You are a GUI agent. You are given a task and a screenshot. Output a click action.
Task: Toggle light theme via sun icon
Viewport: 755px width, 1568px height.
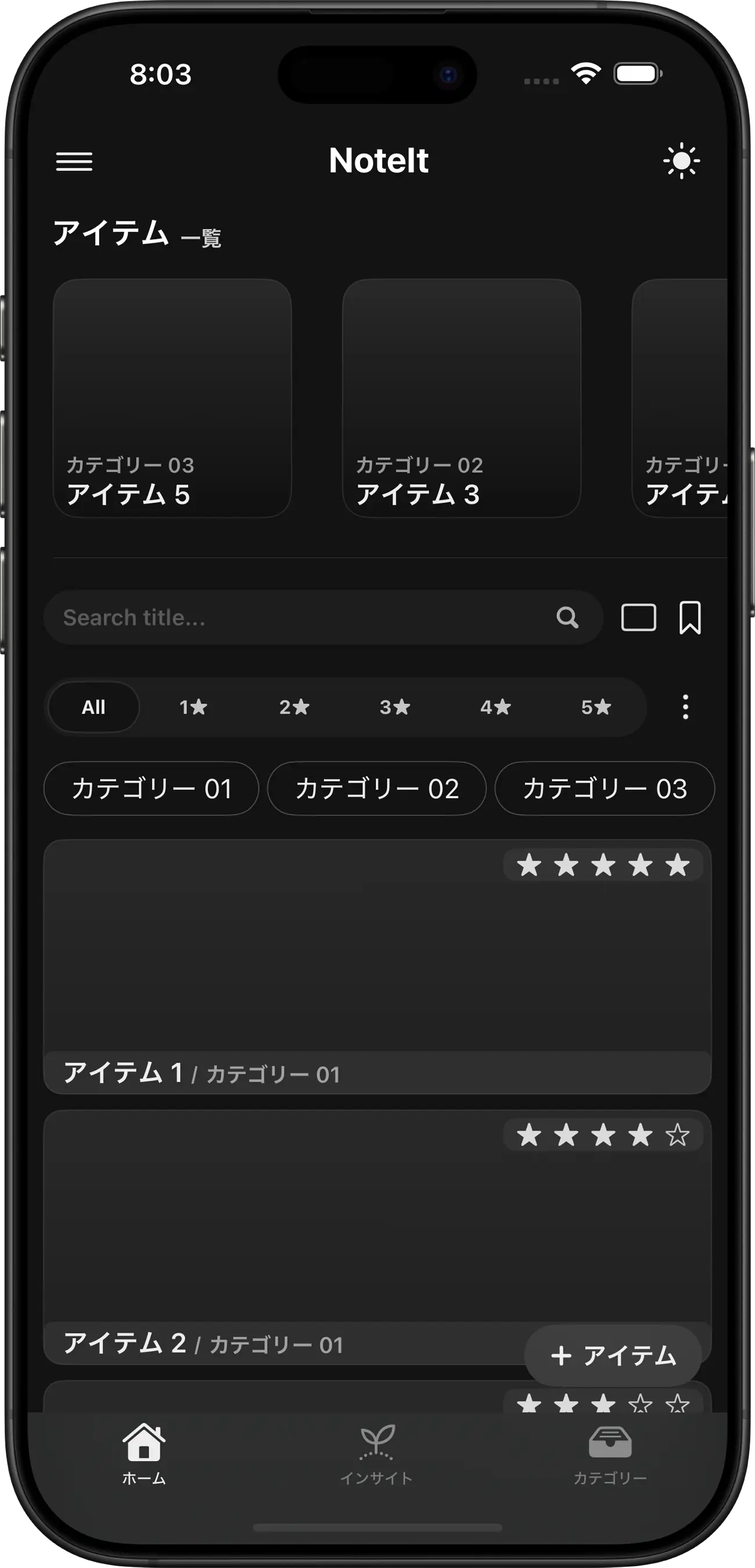pyautogui.click(x=681, y=162)
